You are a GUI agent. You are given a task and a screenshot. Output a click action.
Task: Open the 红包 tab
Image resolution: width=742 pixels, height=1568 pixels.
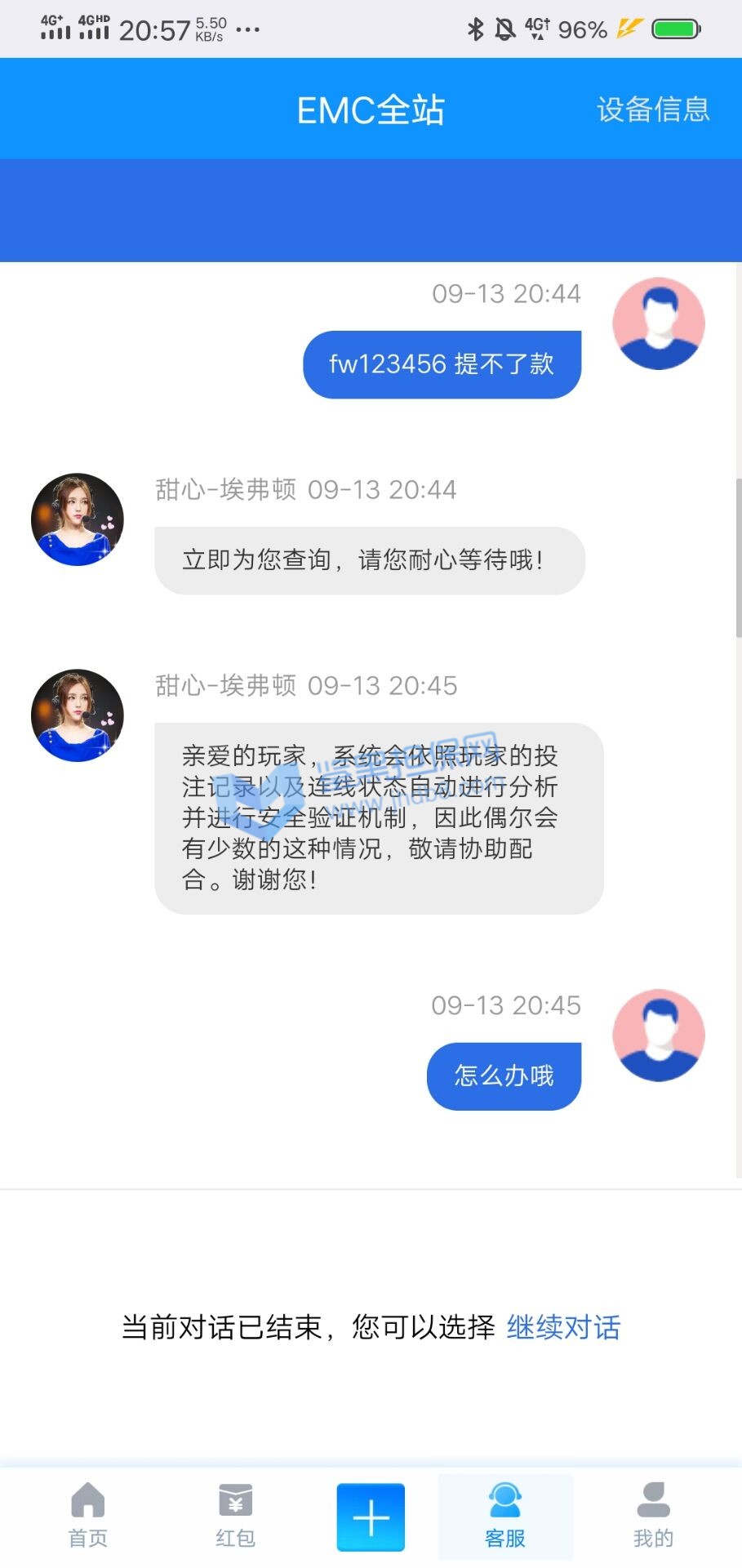(235, 1516)
